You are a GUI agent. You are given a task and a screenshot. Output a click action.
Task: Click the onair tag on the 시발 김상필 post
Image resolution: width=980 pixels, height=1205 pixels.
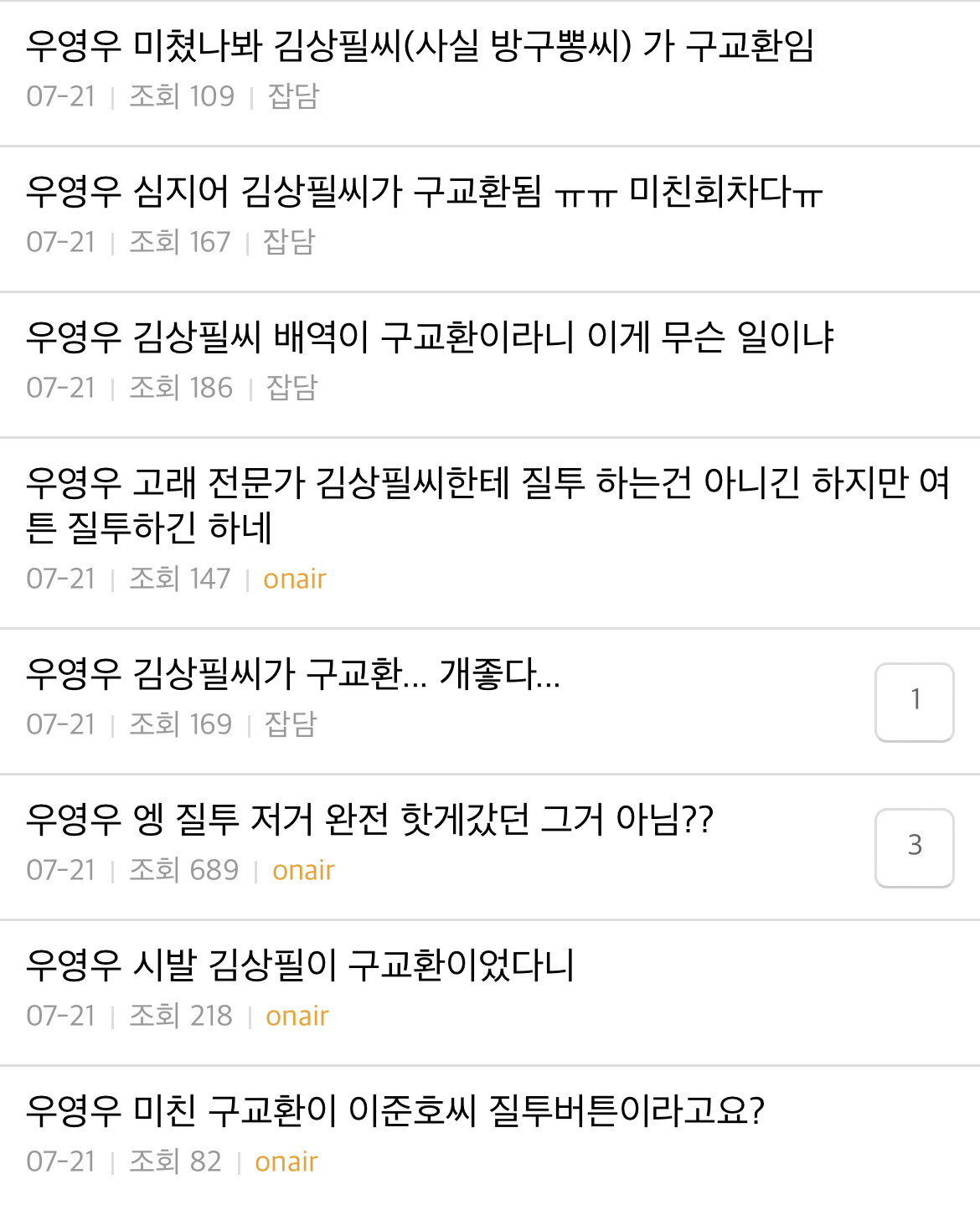coord(296,1016)
